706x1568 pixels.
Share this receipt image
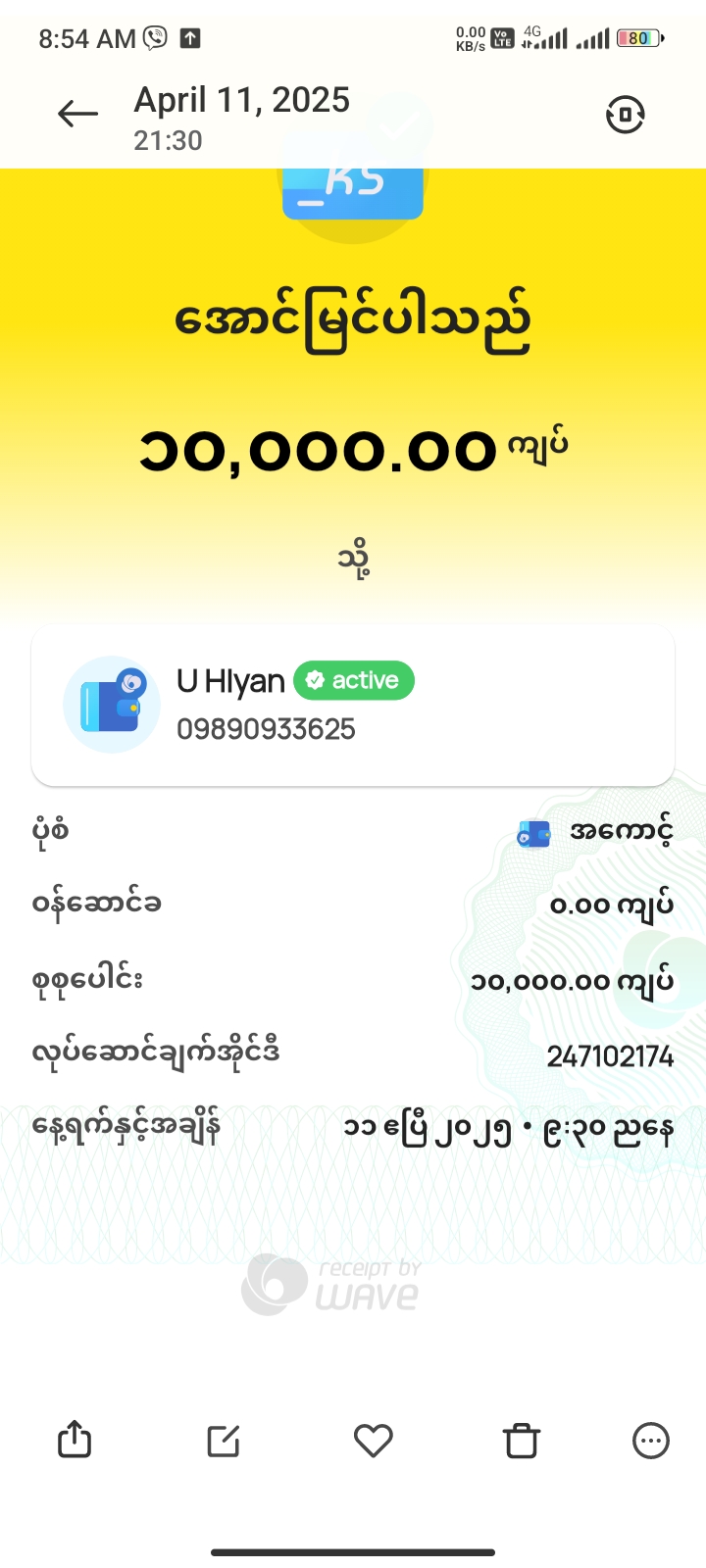click(75, 1440)
